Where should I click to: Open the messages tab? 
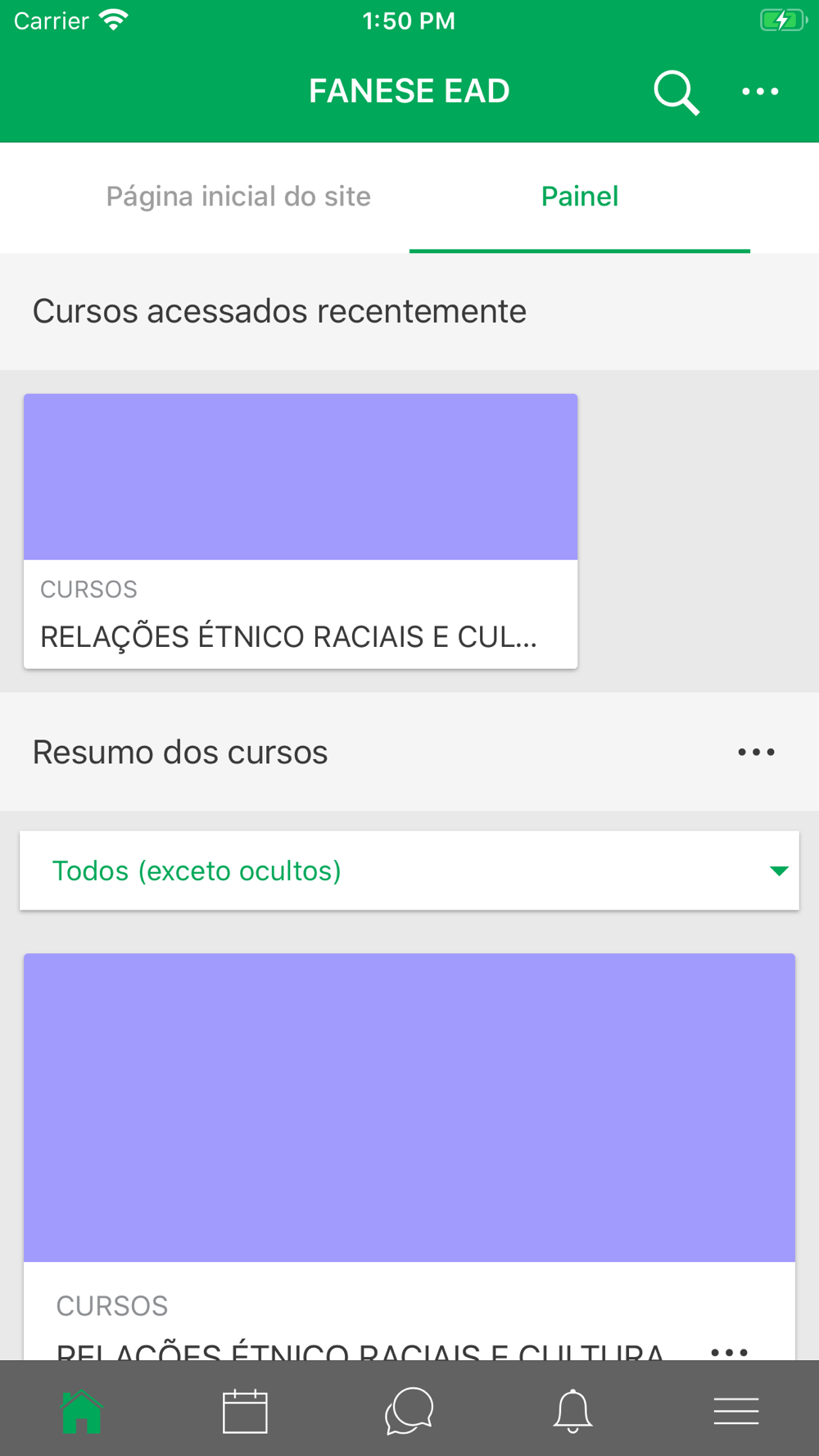(409, 1411)
